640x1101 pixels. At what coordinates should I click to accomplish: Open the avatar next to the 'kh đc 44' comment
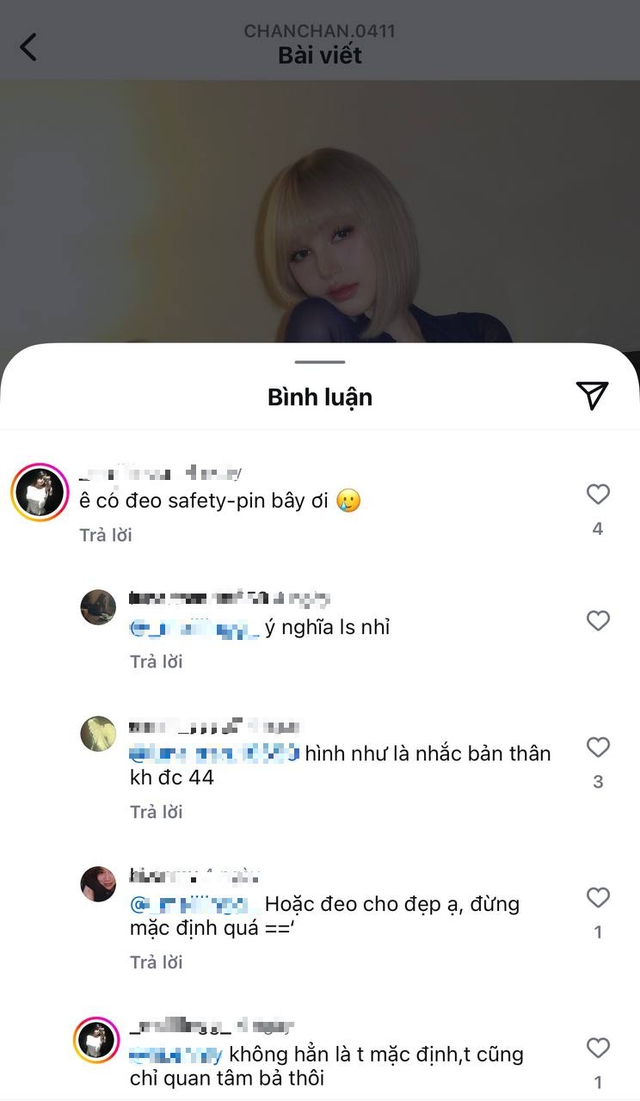pyautogui.click(x=98, y=734)
